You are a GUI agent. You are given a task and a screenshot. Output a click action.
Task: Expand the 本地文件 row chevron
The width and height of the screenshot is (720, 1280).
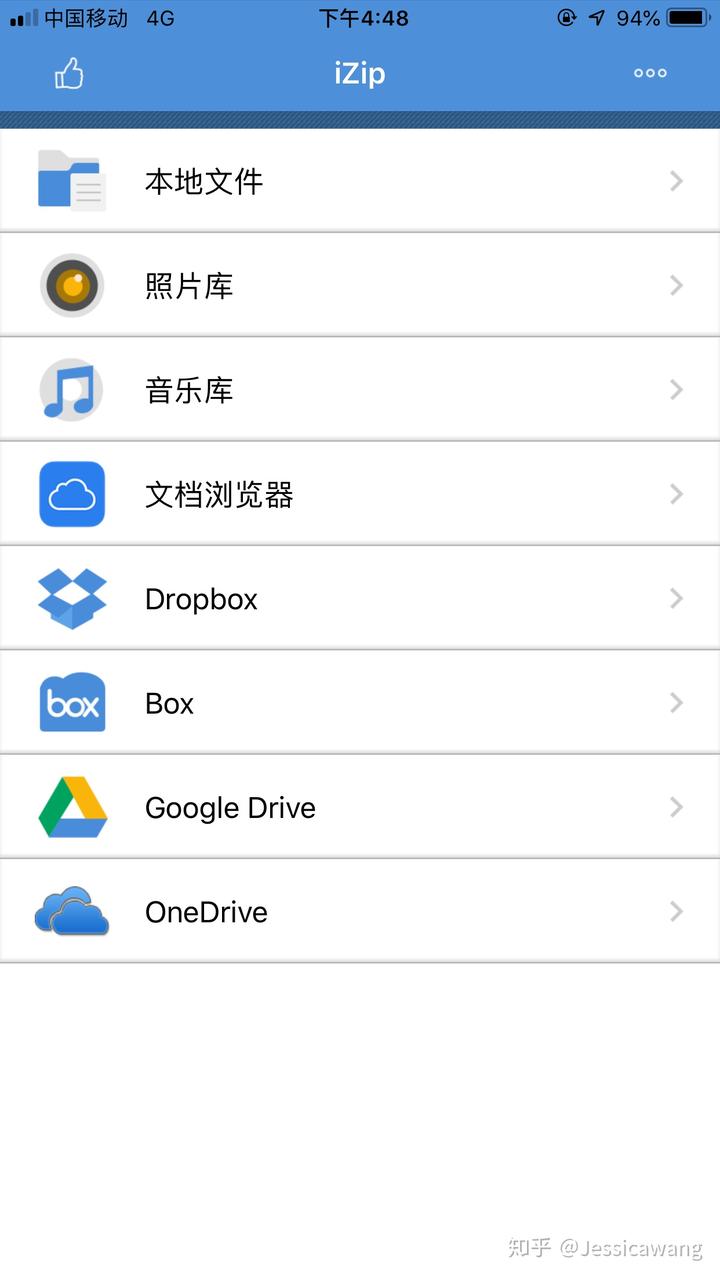tap(676, 180)
